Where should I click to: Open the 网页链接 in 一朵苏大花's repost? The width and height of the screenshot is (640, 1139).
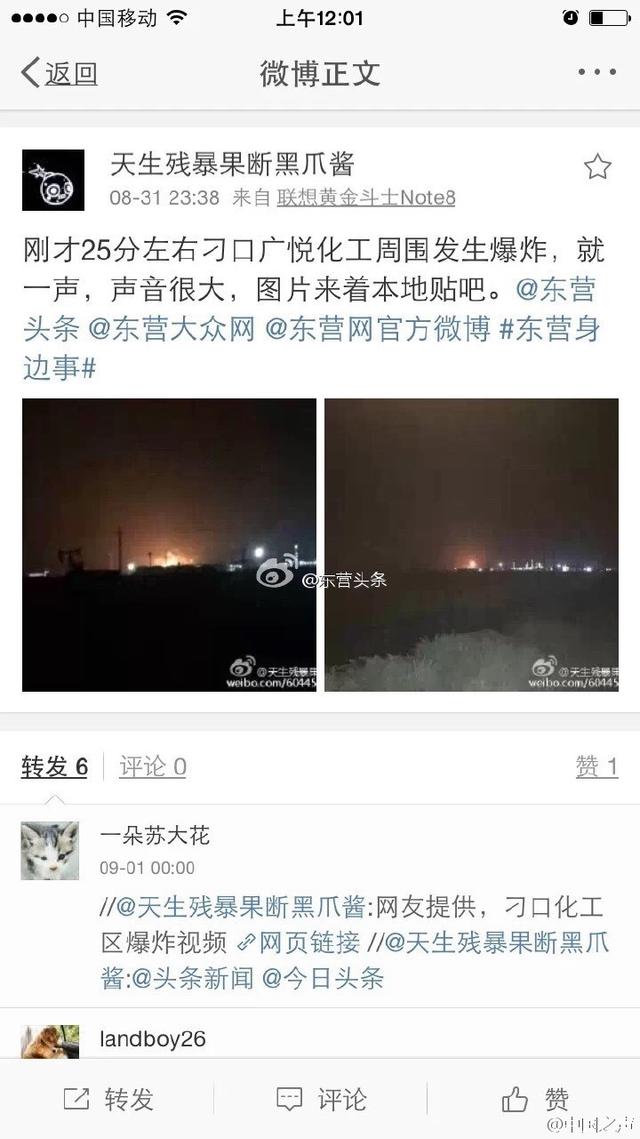(x=299, y=943)
